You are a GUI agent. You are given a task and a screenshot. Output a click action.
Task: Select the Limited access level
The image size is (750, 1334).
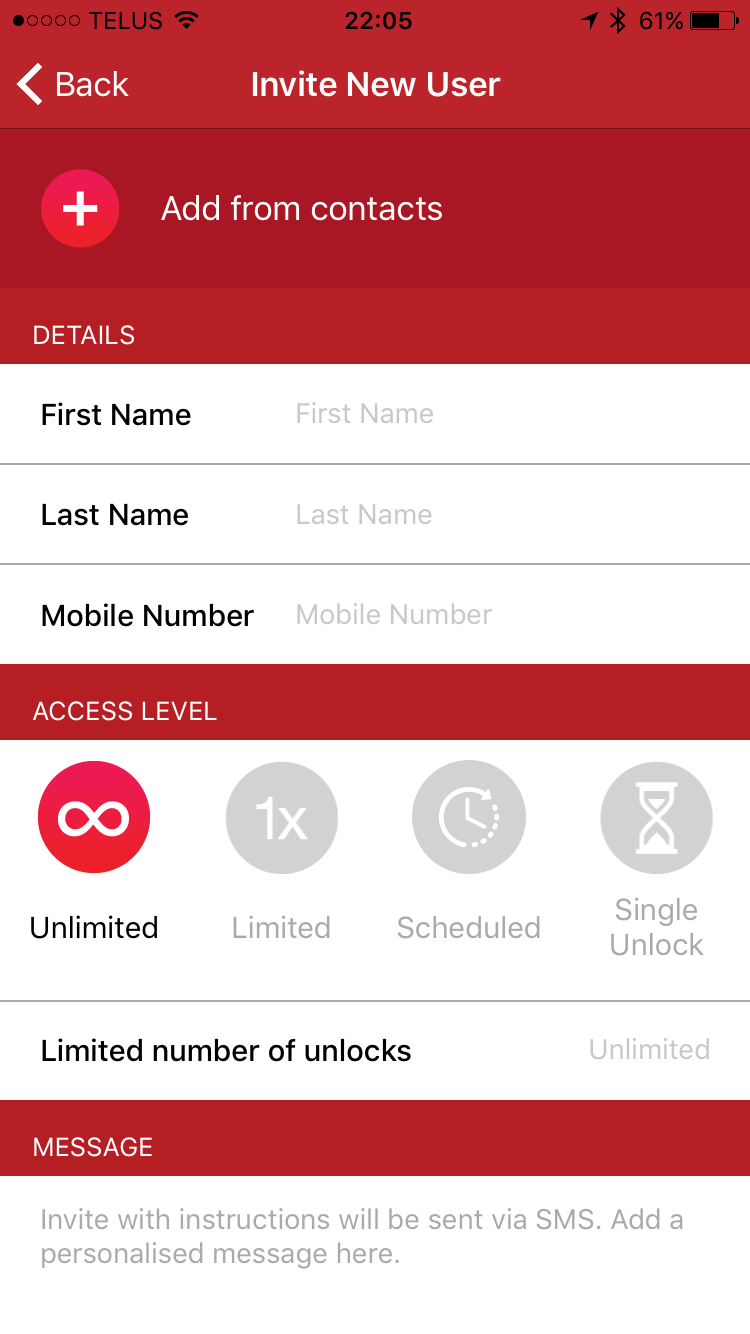click(281, 817)
